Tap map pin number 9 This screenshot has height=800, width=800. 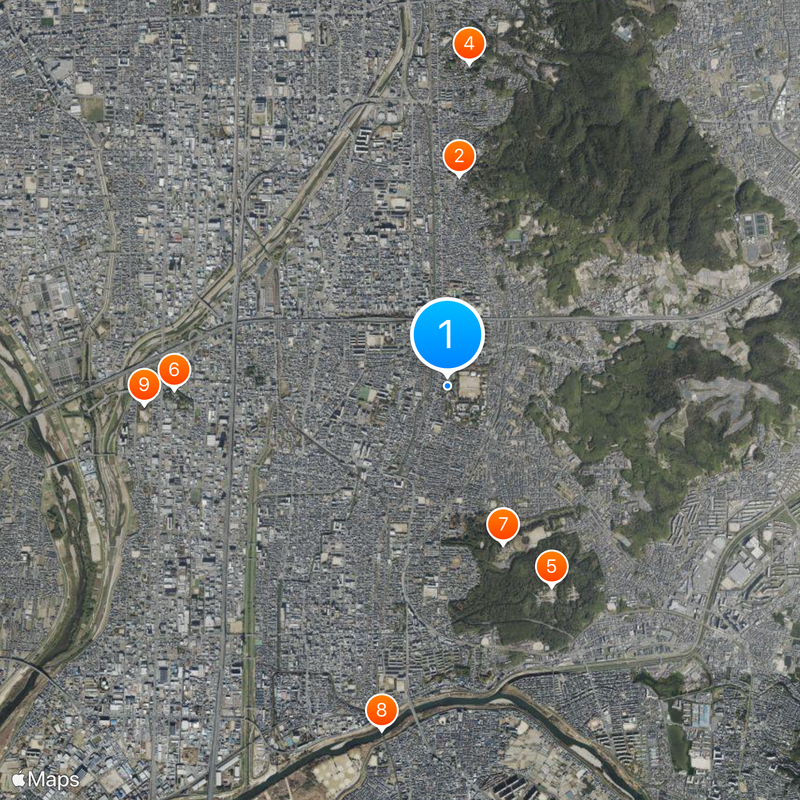click(144, 384)
